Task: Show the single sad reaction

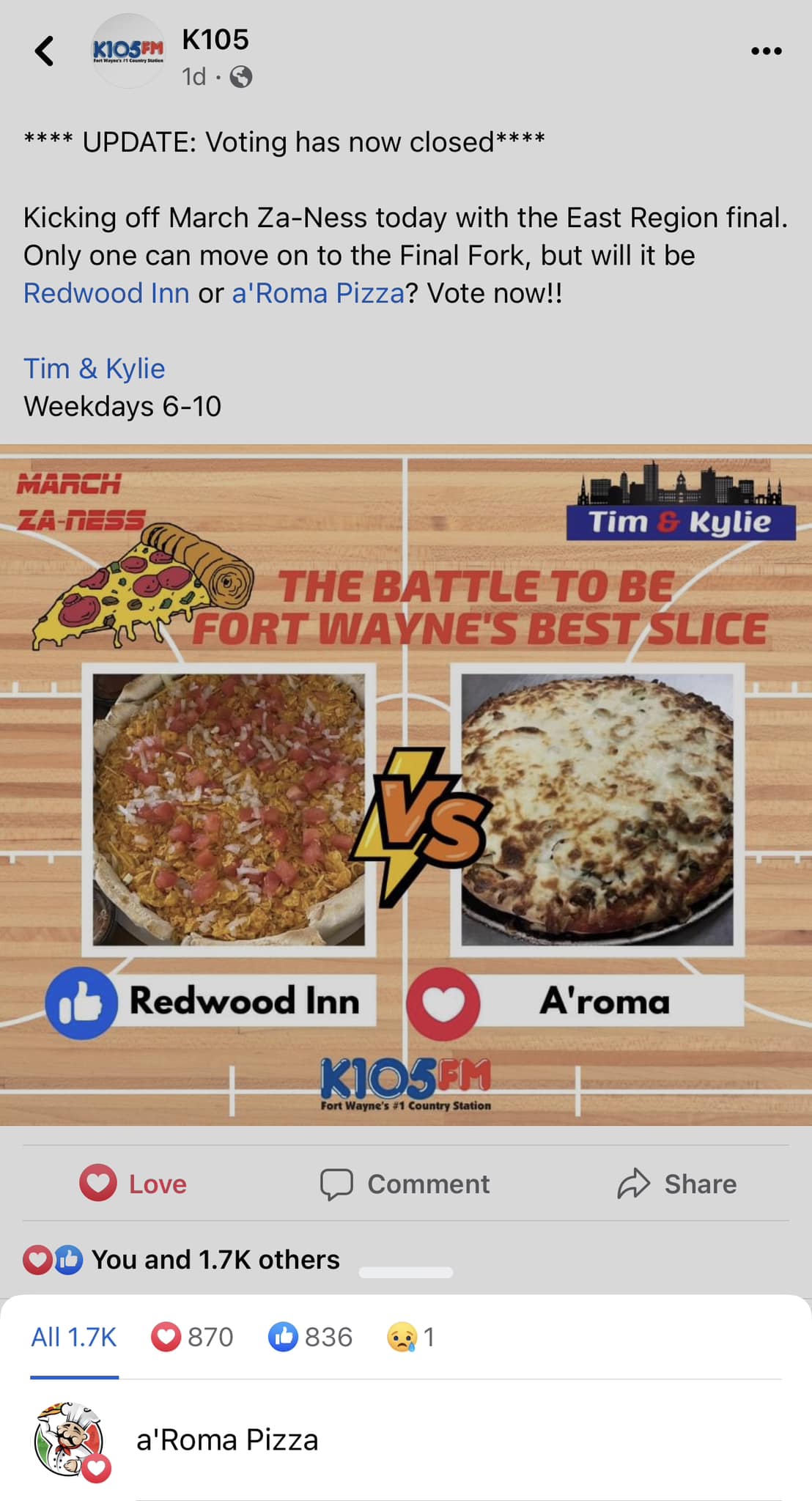Action: pyautogui.click(x=410, y=1338)
